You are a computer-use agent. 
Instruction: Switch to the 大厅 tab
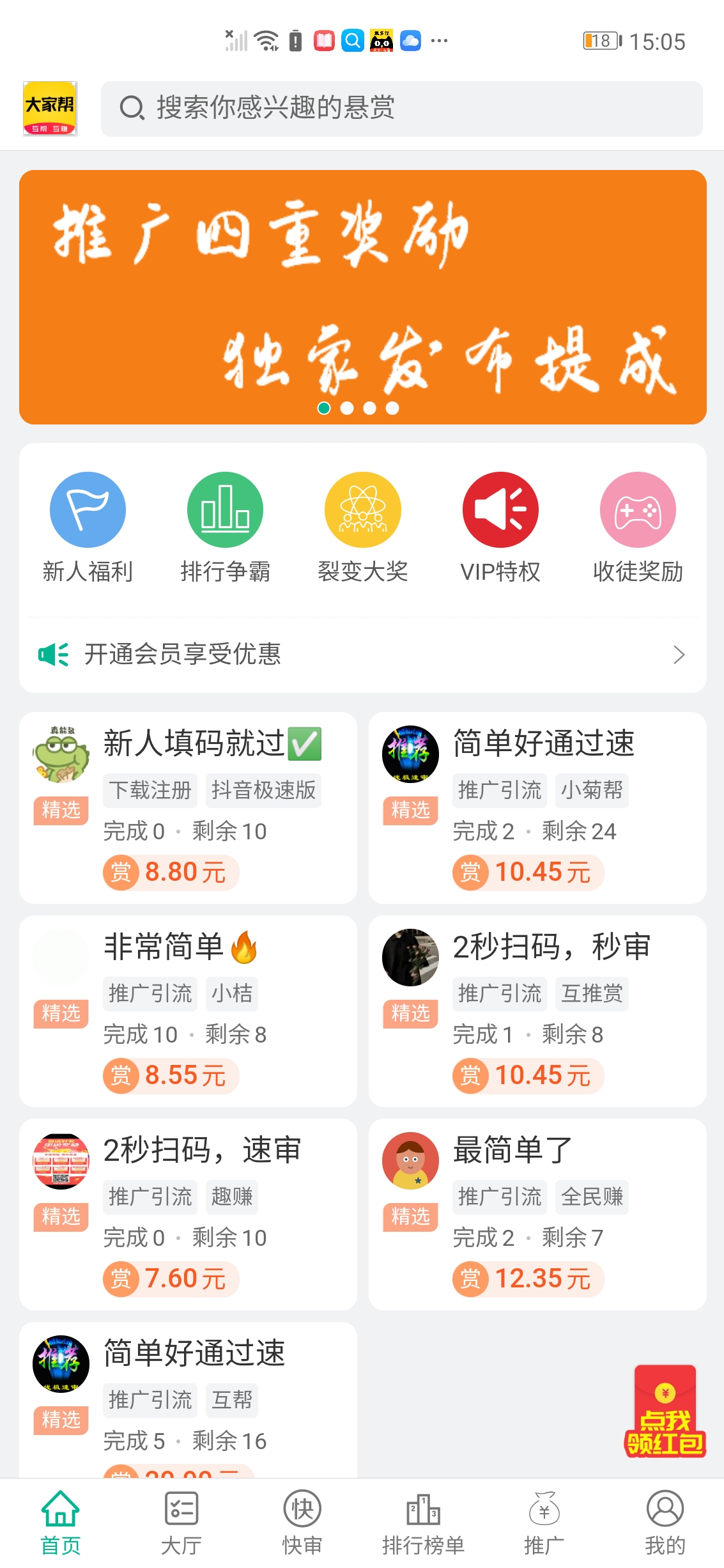(x=181, y=1507)
